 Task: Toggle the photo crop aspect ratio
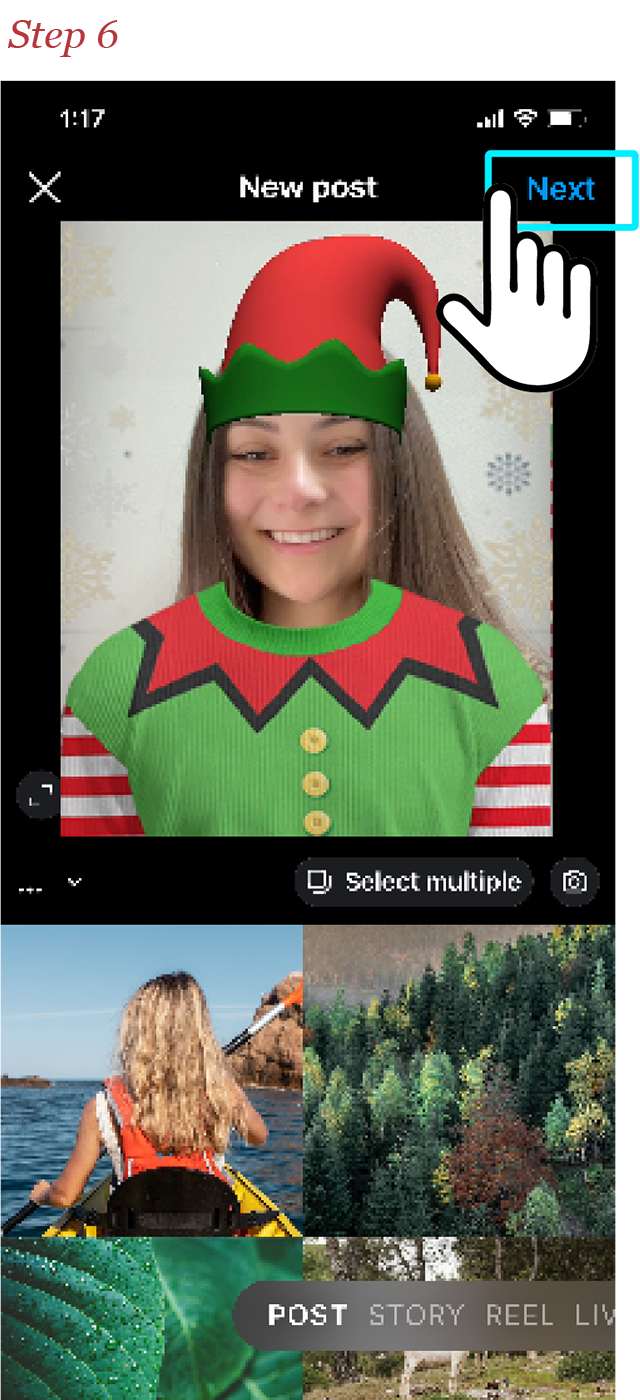[39, 797]
